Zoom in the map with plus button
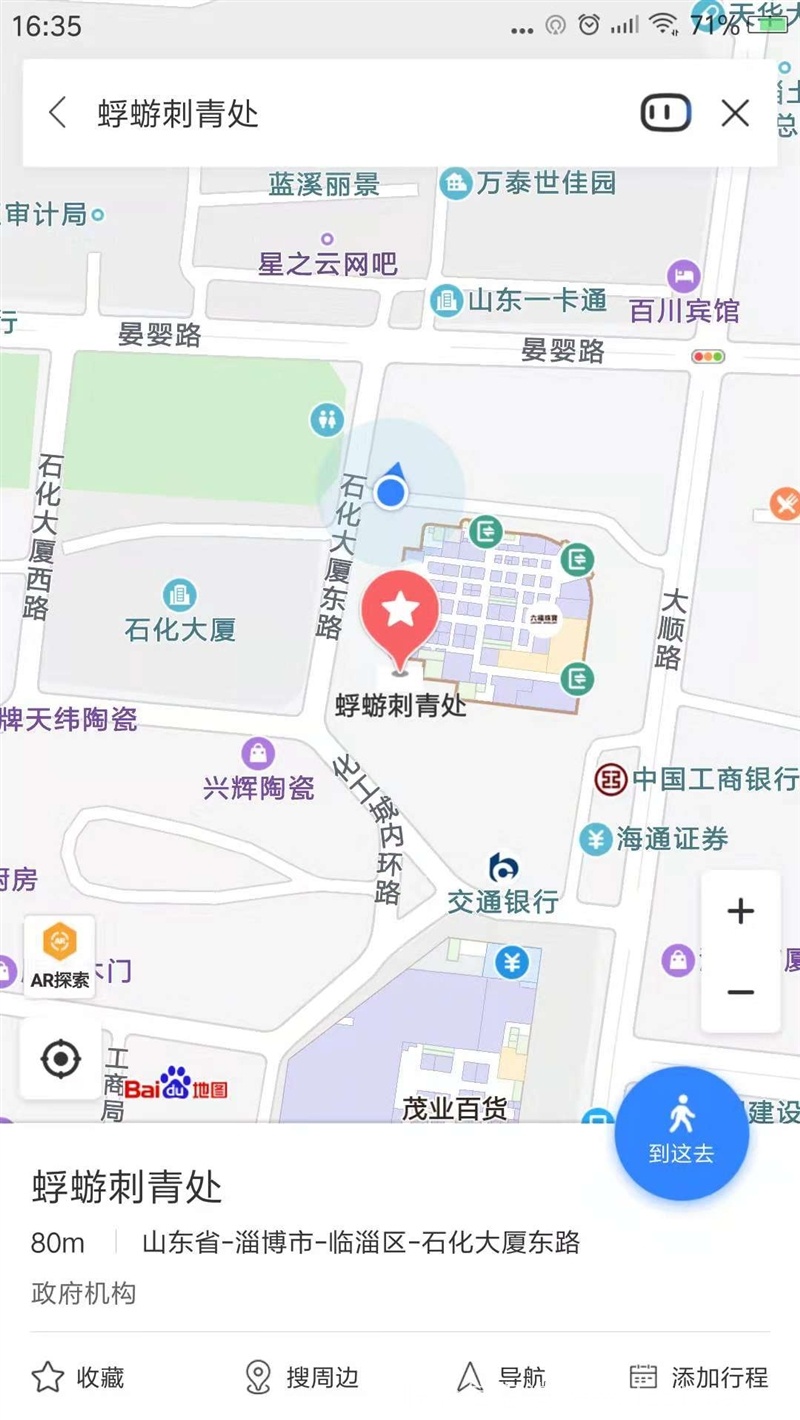Image resolution: width=800 pixels, height=1420 pixels. pos(741,911)
